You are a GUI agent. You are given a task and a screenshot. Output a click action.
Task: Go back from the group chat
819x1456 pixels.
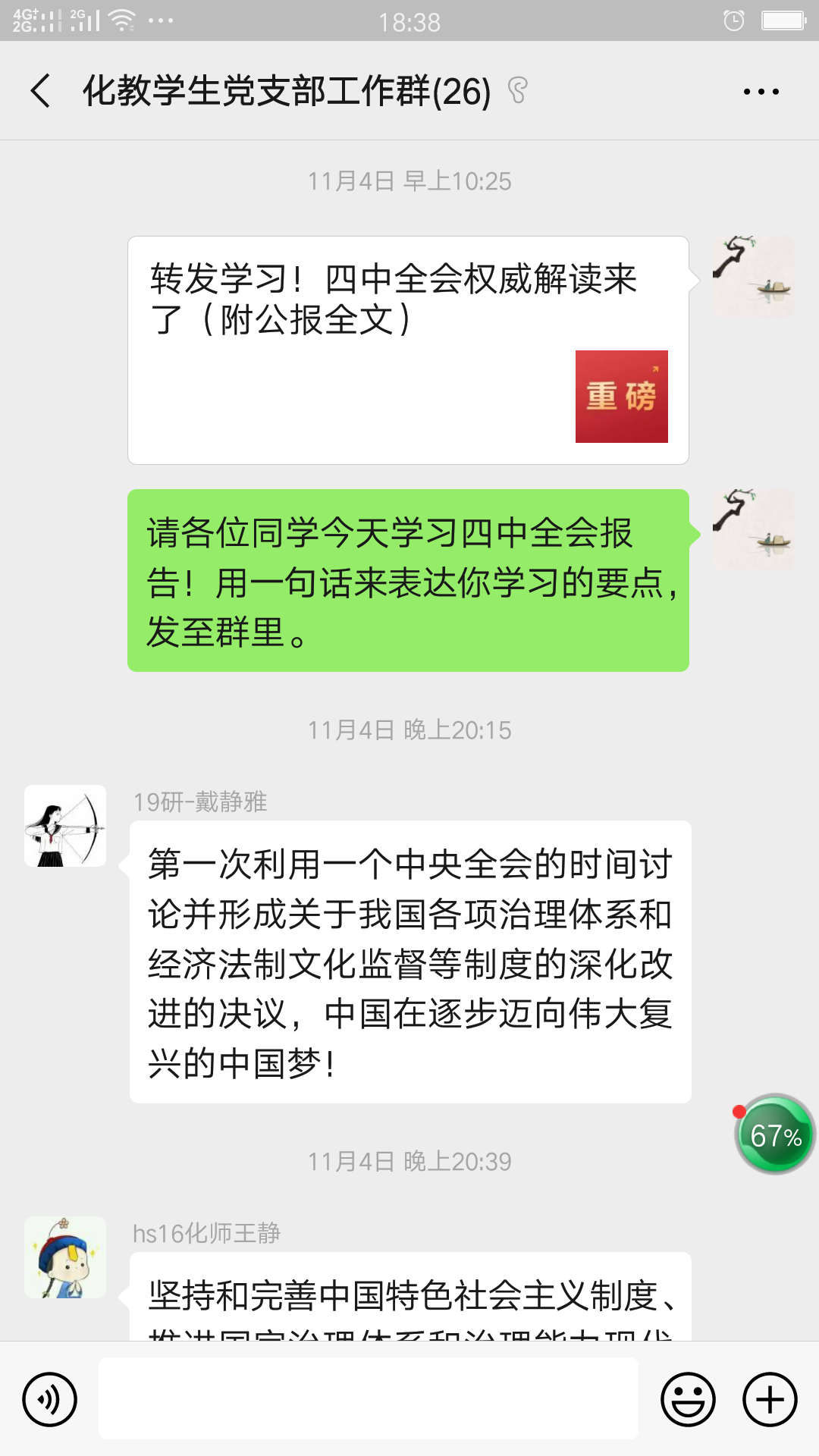pos(41,91)
